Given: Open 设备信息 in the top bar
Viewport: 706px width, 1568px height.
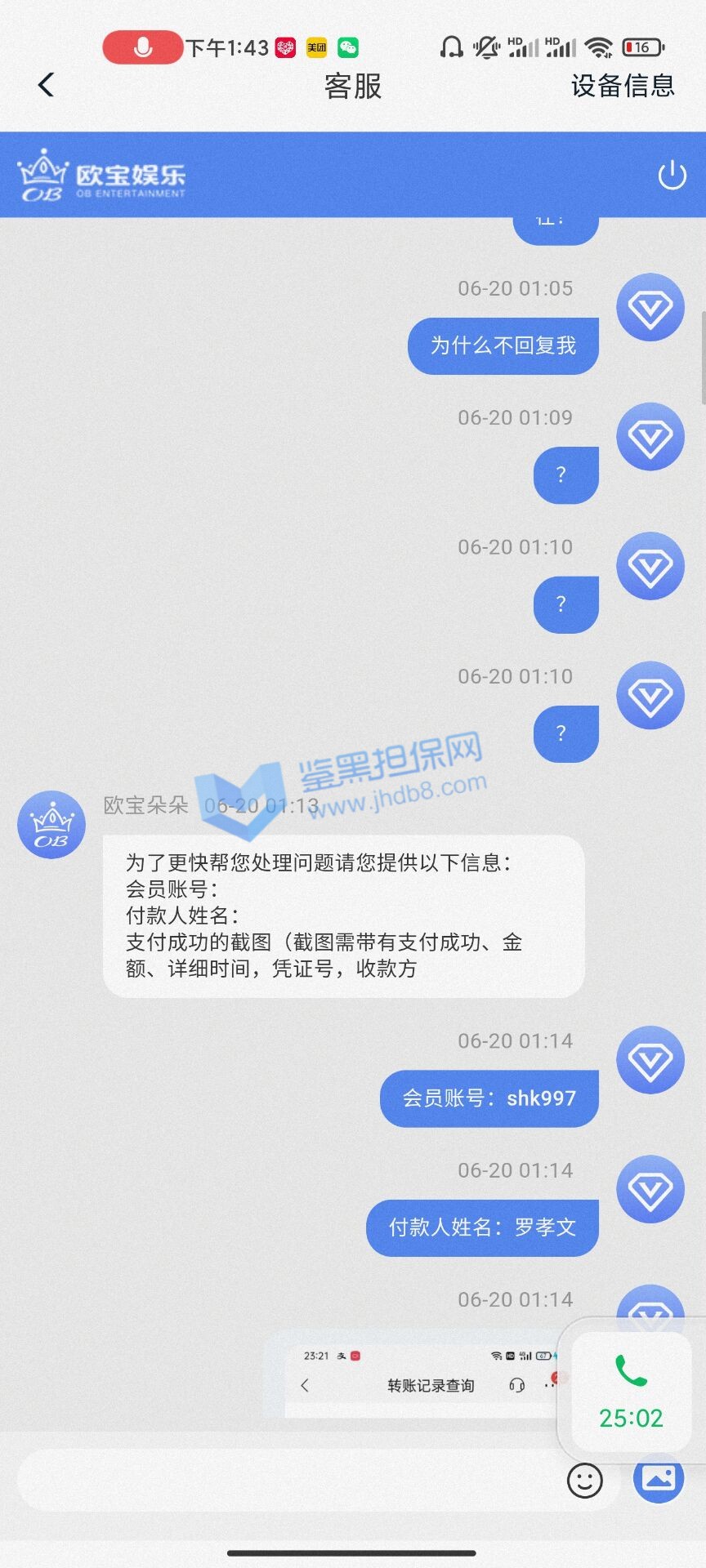Looking at the screenshot, I should 623,86.
